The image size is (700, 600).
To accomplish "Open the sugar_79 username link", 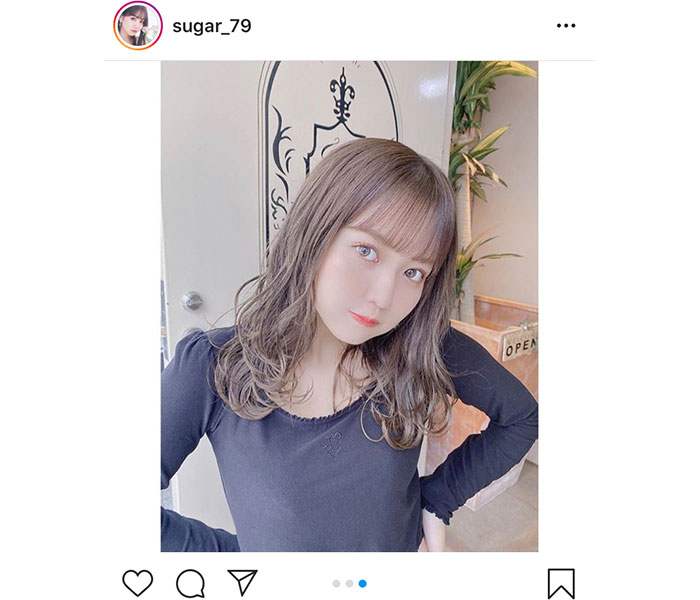I will (x=211, y=26).
